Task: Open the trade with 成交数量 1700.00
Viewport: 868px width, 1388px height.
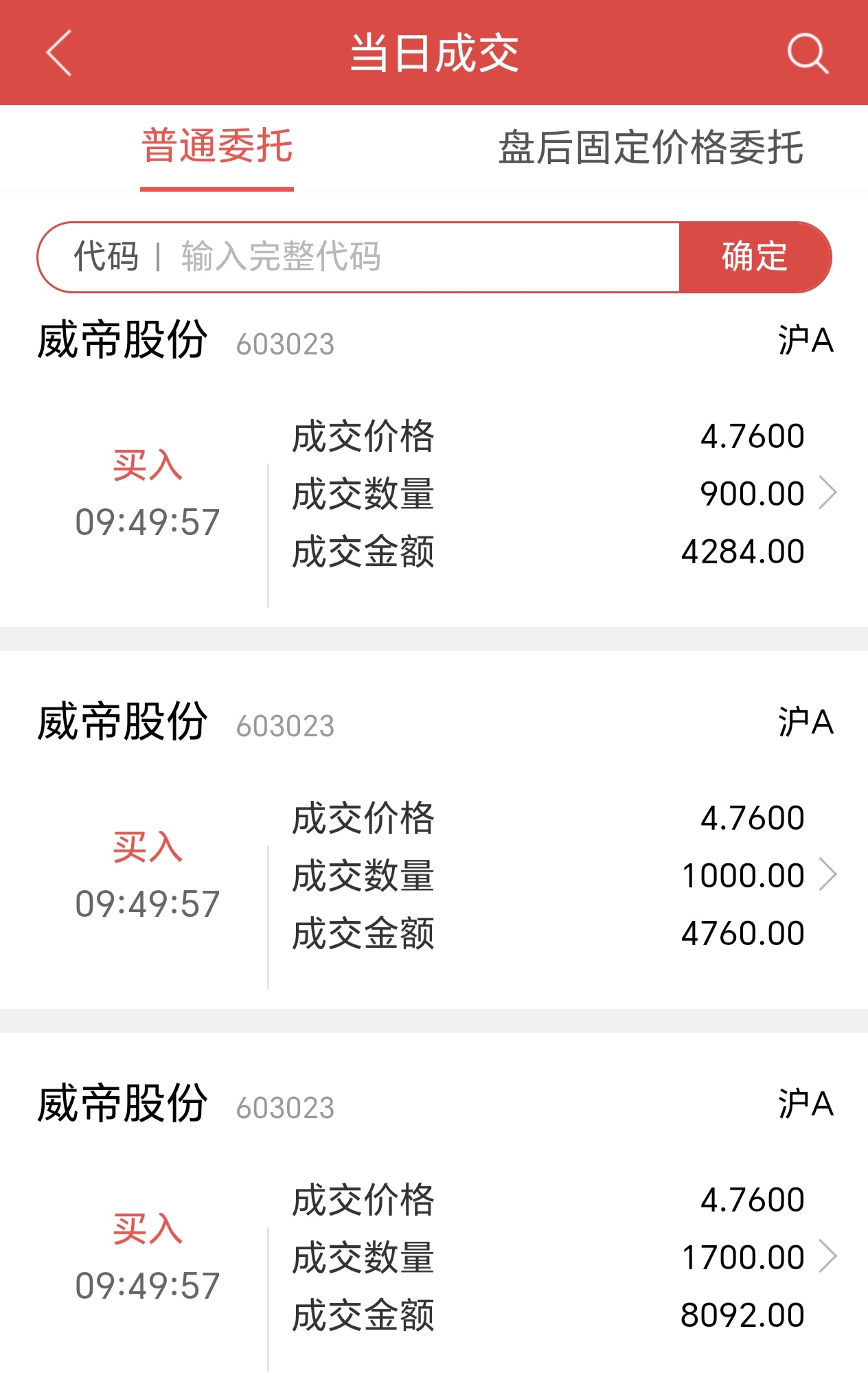Action: click(828, 1257)
